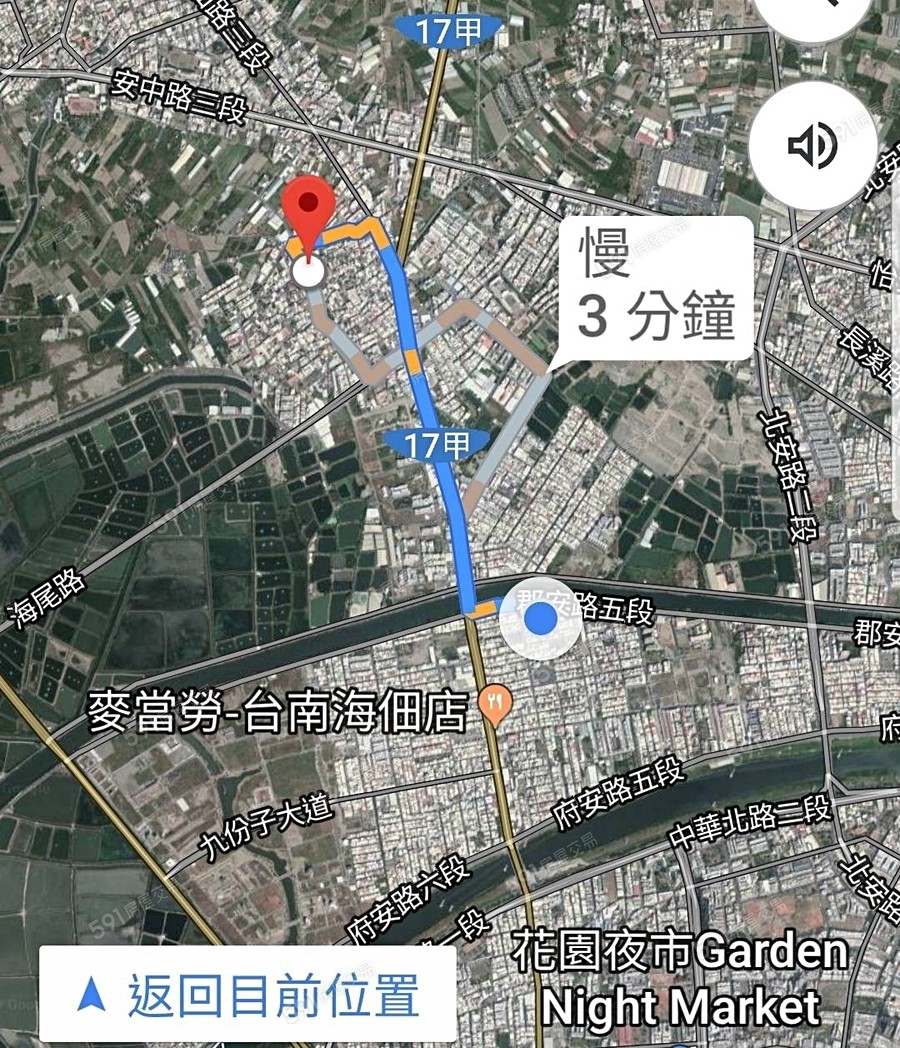Tap the upper 17甲 highway shield
The image size is (900, 1048).
click(447, 29)
